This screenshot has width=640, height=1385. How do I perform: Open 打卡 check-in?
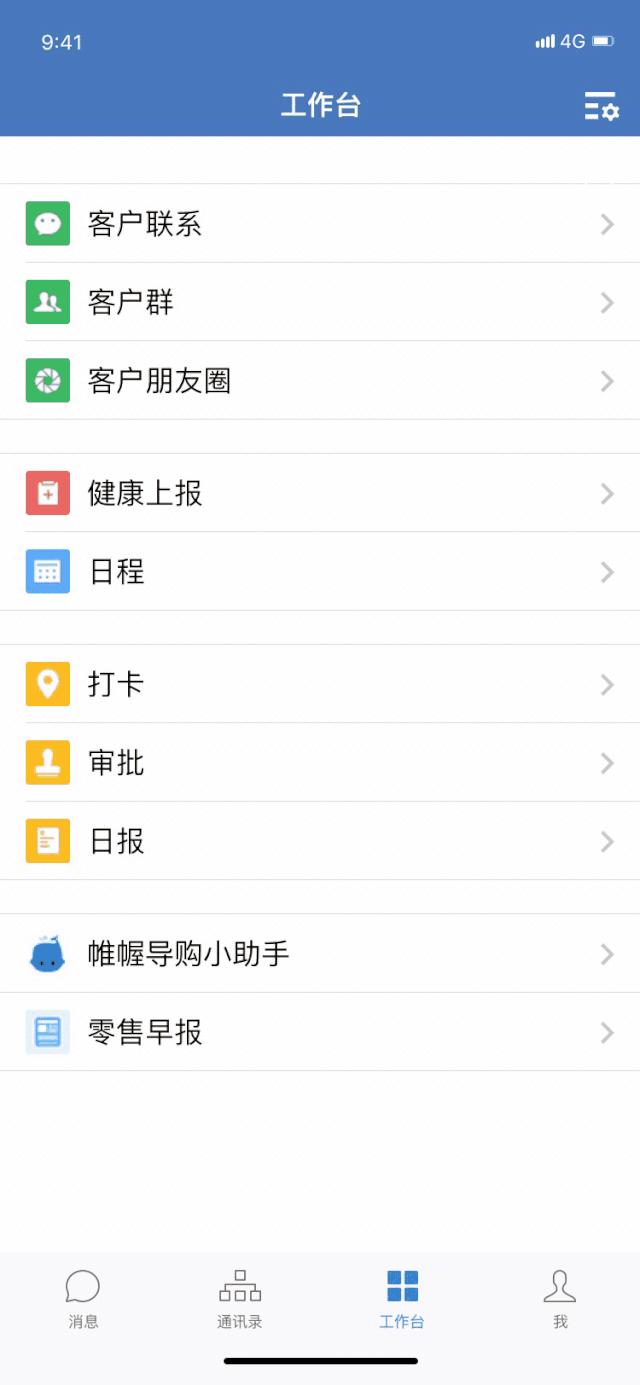click(x=320, y=684)
